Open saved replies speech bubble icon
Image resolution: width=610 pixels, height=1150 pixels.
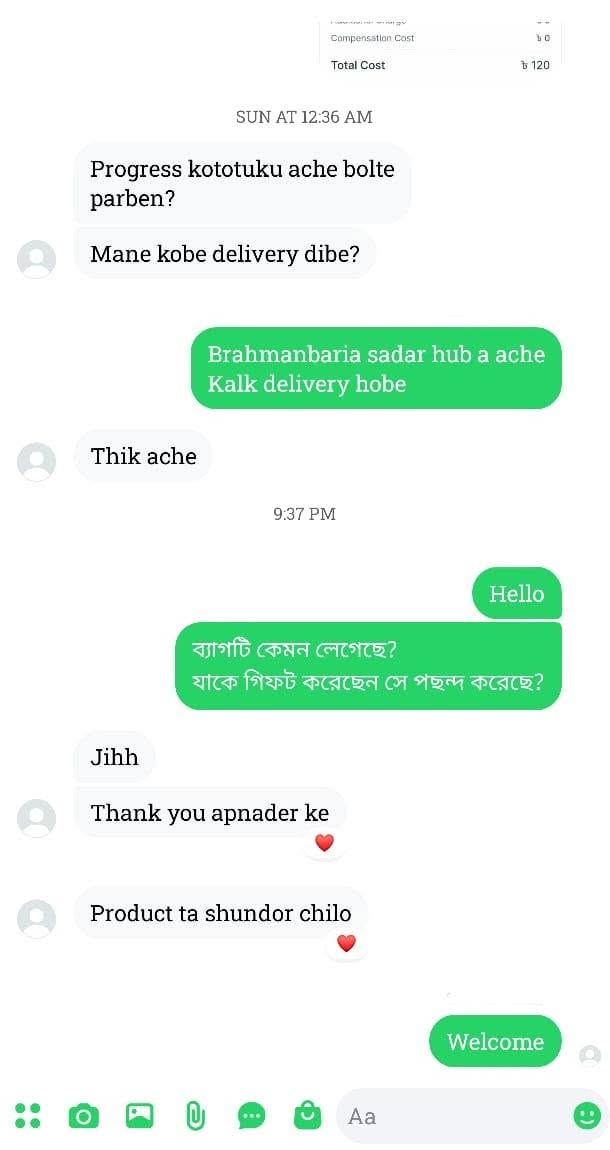(x=251, y=1116)
